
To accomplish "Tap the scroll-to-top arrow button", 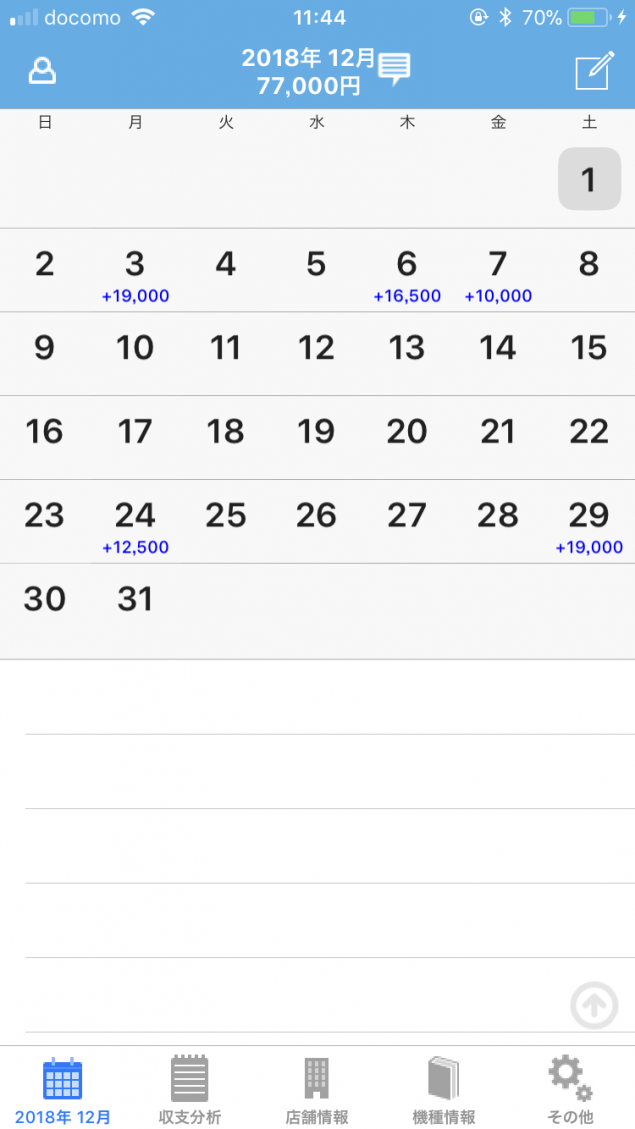I will (594, 1005).
